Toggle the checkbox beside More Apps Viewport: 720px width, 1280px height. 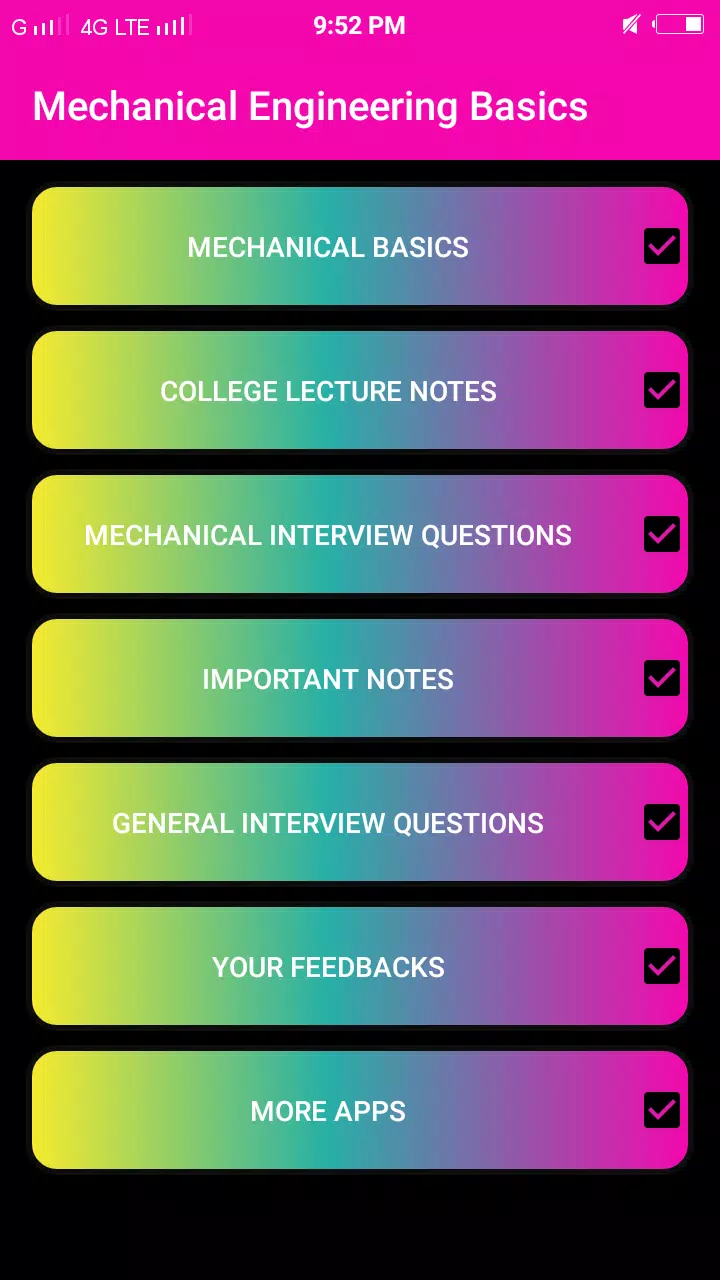point(662,1110)
